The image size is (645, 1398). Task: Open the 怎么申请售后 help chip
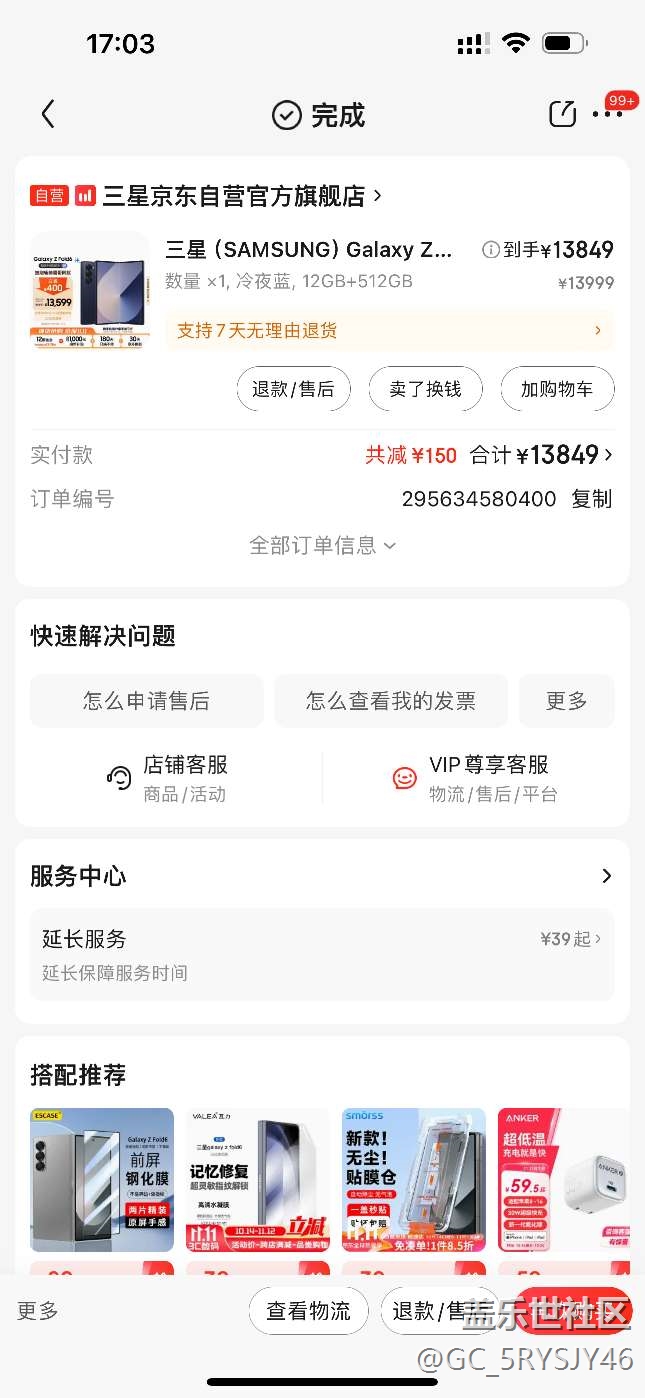tap(146, 701)
